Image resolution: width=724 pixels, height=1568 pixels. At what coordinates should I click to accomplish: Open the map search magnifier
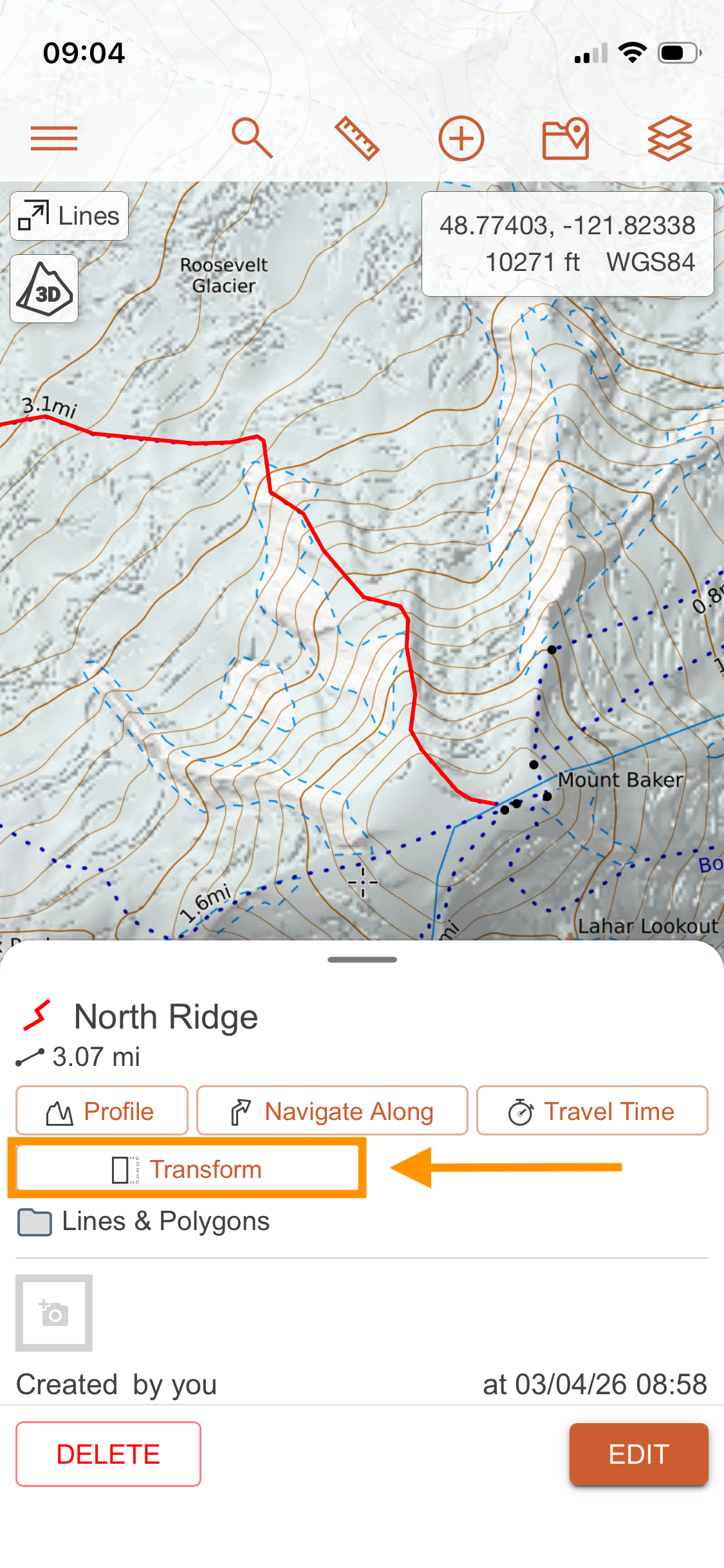(252, 138)
